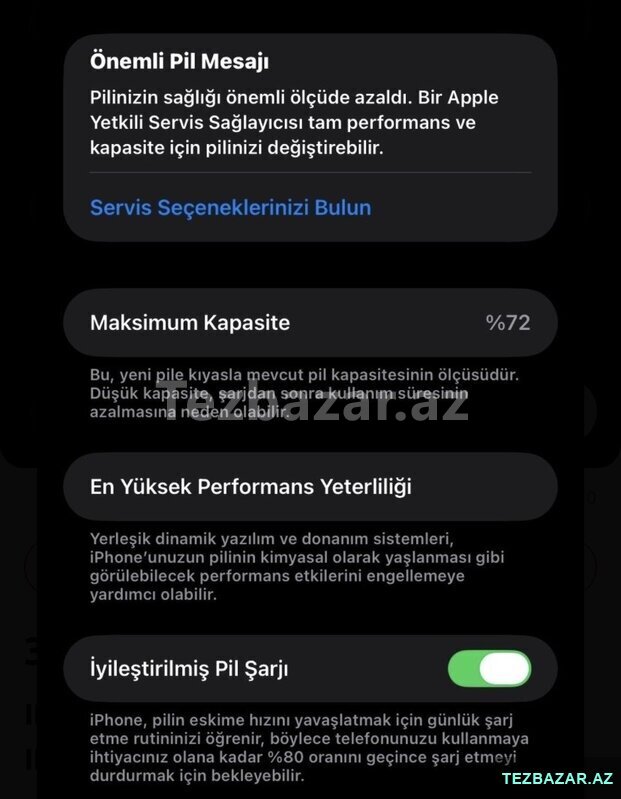The image size is (621, 799).
Task: Disable the İyileştirilmiş Pil Şarjı switch
Action: [x=488, y=668]
